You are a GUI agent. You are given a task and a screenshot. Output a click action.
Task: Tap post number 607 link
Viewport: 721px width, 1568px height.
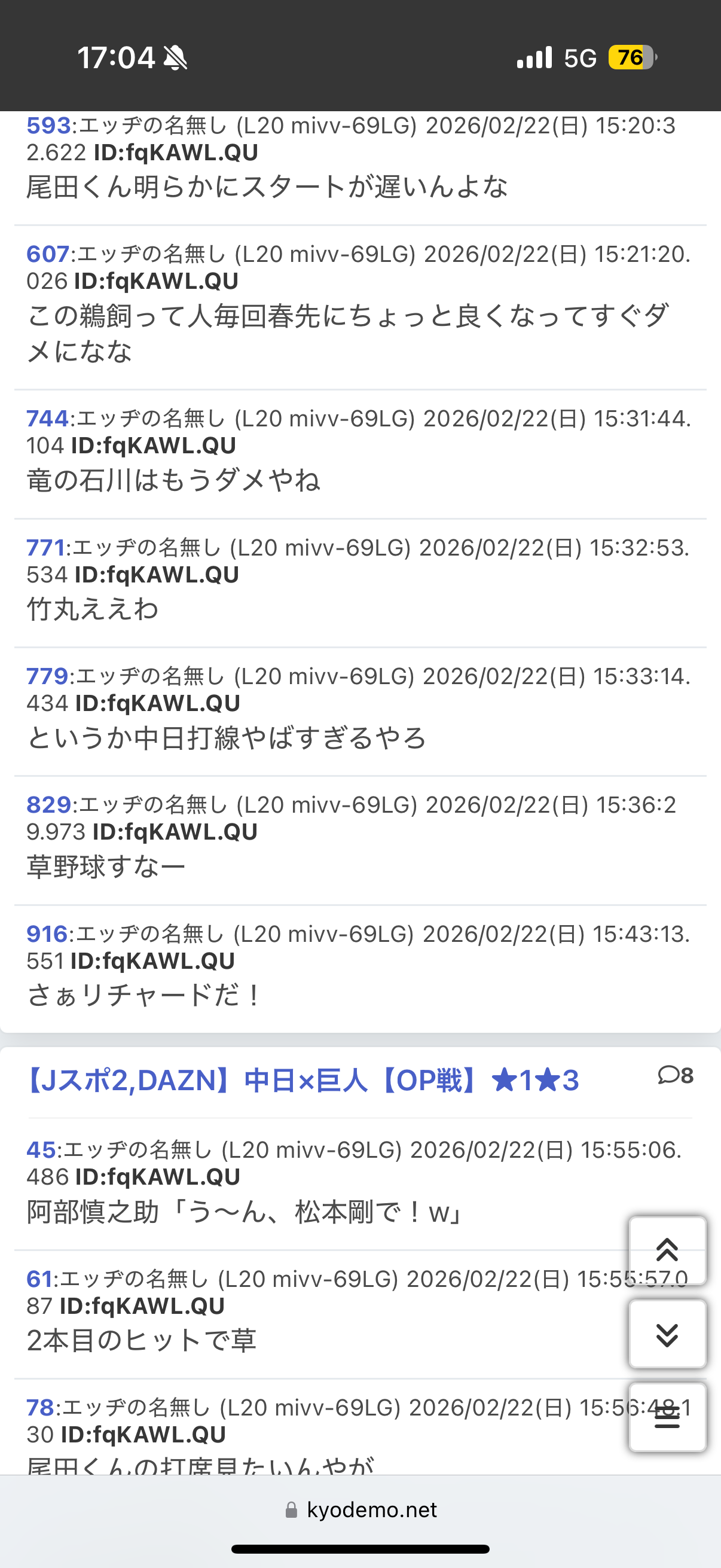47,254
